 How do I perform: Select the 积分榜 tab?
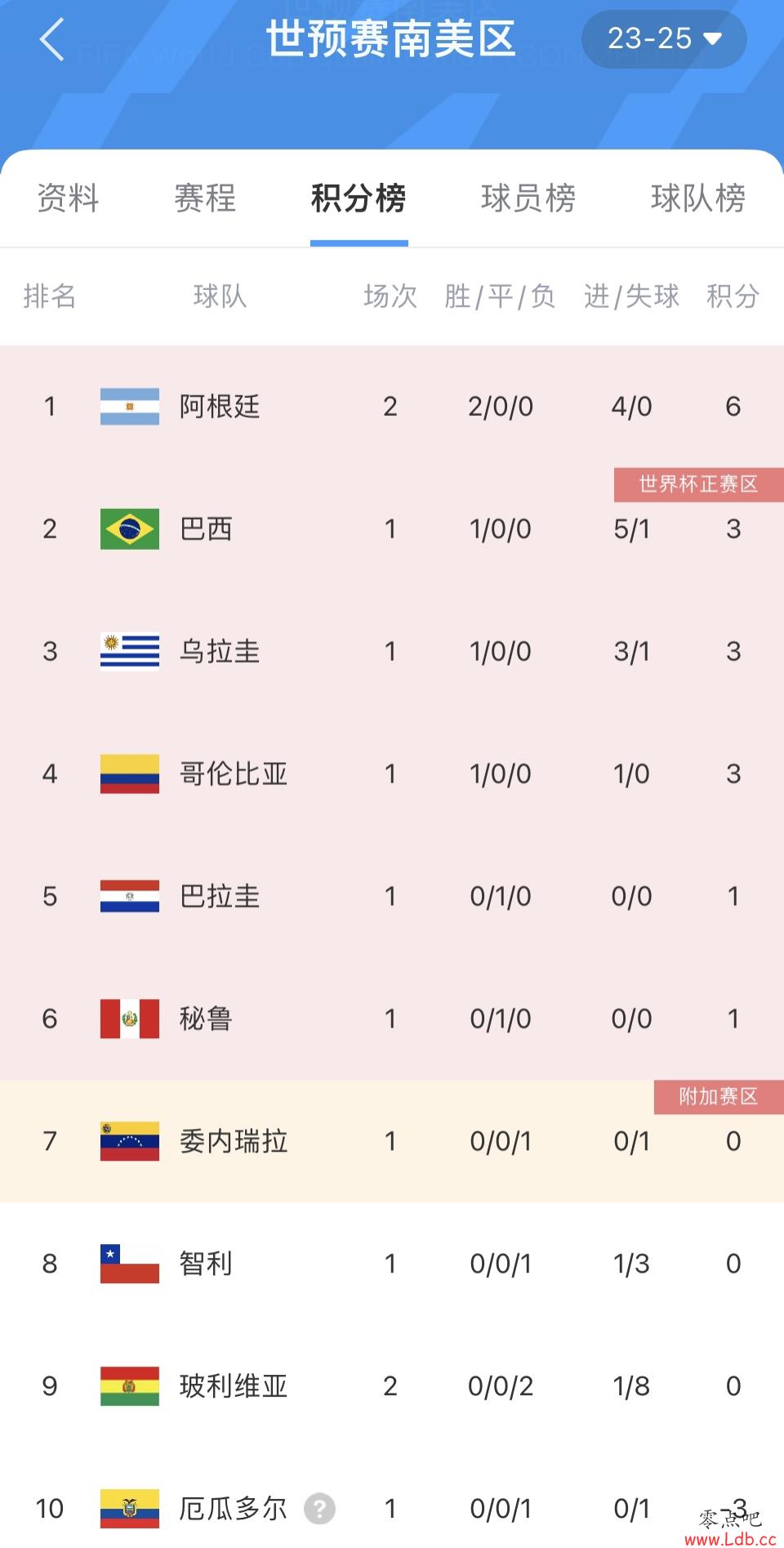pos(359,199)
